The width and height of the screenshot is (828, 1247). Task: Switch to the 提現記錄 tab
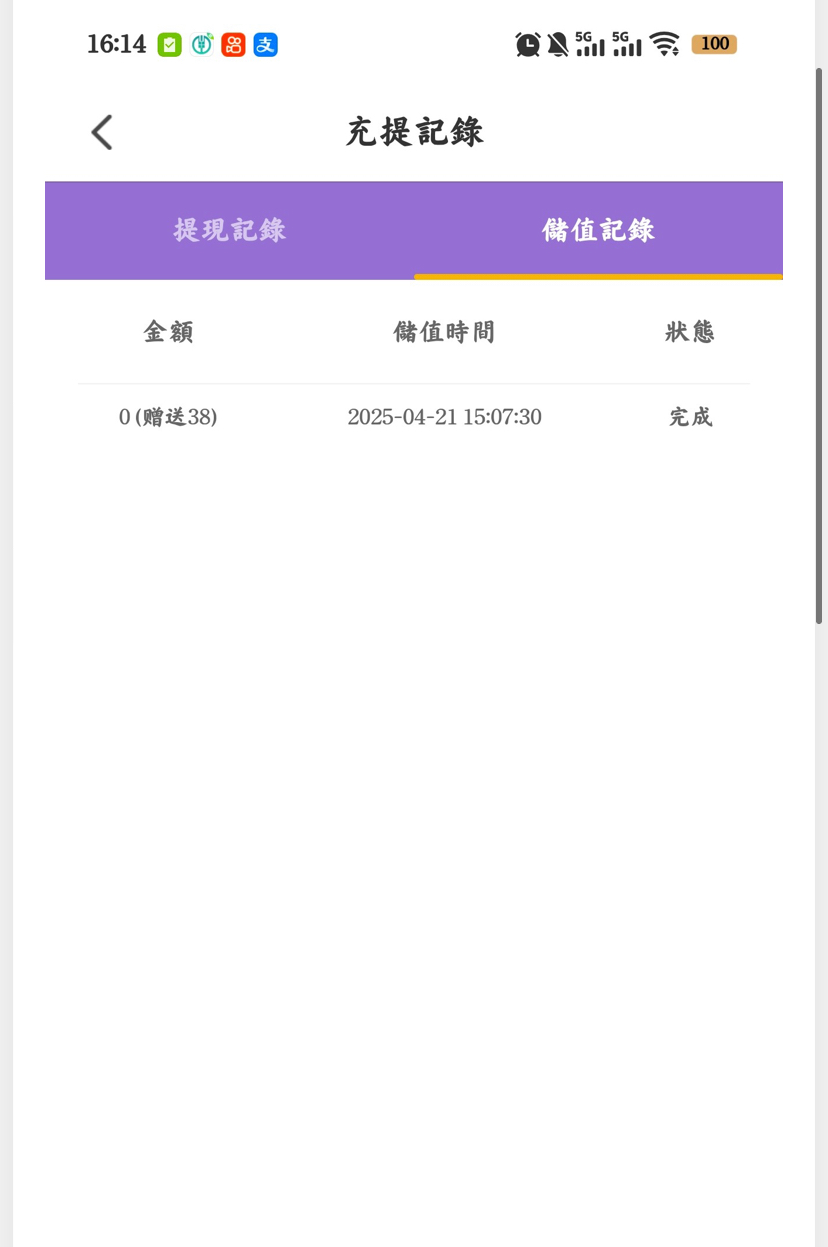[x=230, y=230]
